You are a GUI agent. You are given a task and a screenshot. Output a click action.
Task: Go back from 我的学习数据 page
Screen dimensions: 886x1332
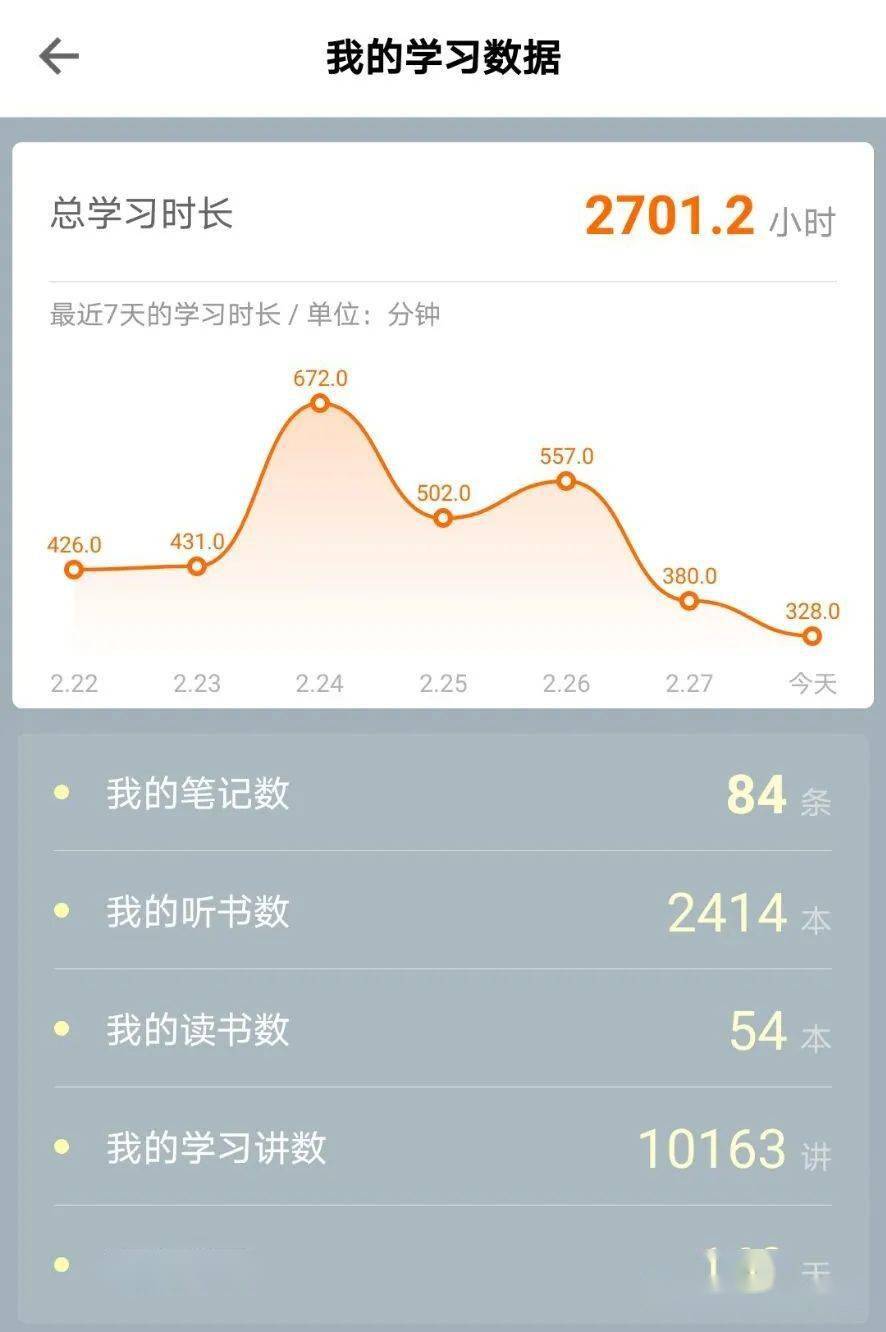pos(58,56)
